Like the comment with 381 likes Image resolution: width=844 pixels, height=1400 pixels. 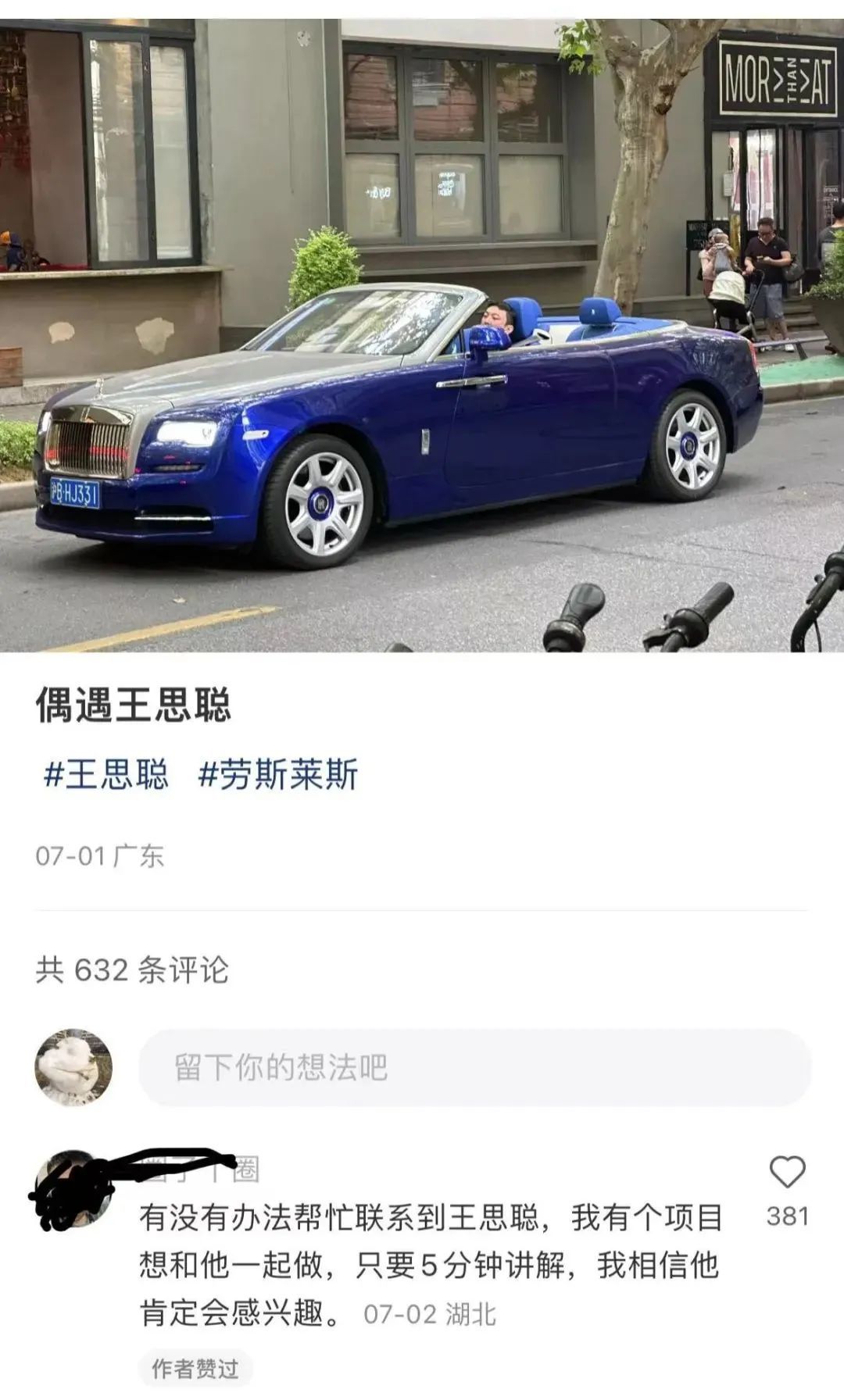coord(786,1173)
